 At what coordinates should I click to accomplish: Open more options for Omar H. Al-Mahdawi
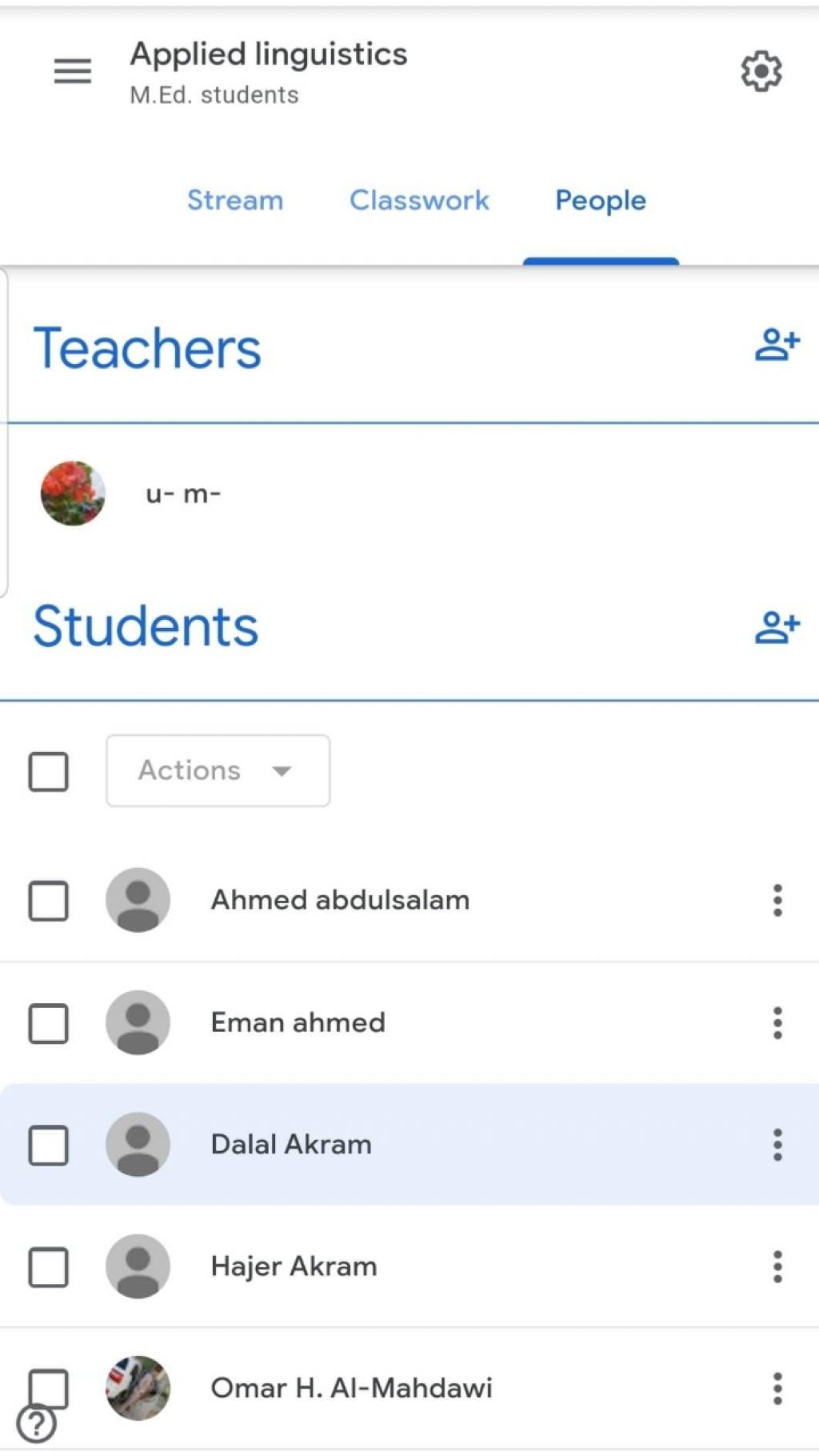[x=777, y=1389]
